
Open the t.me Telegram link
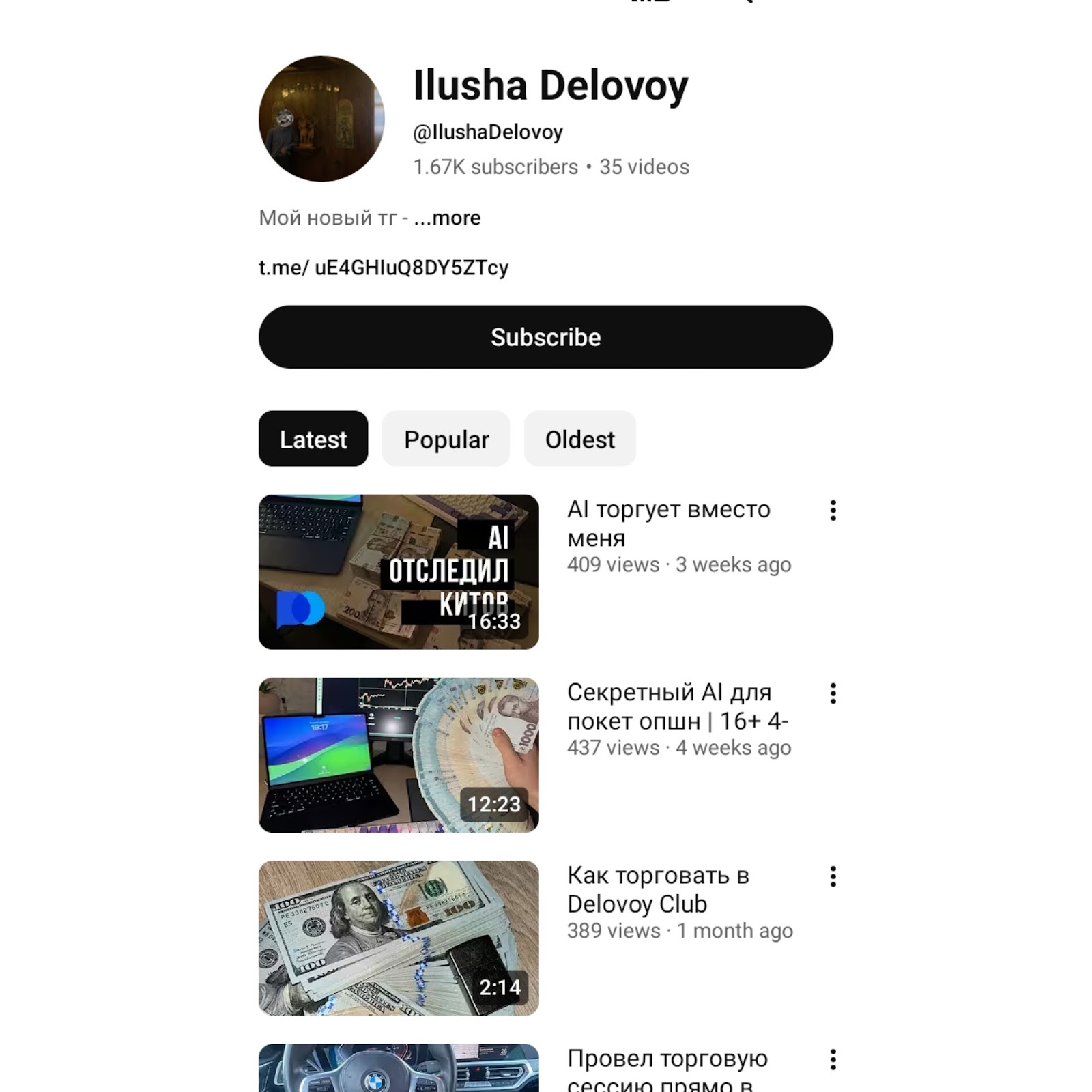coord(383,268)
